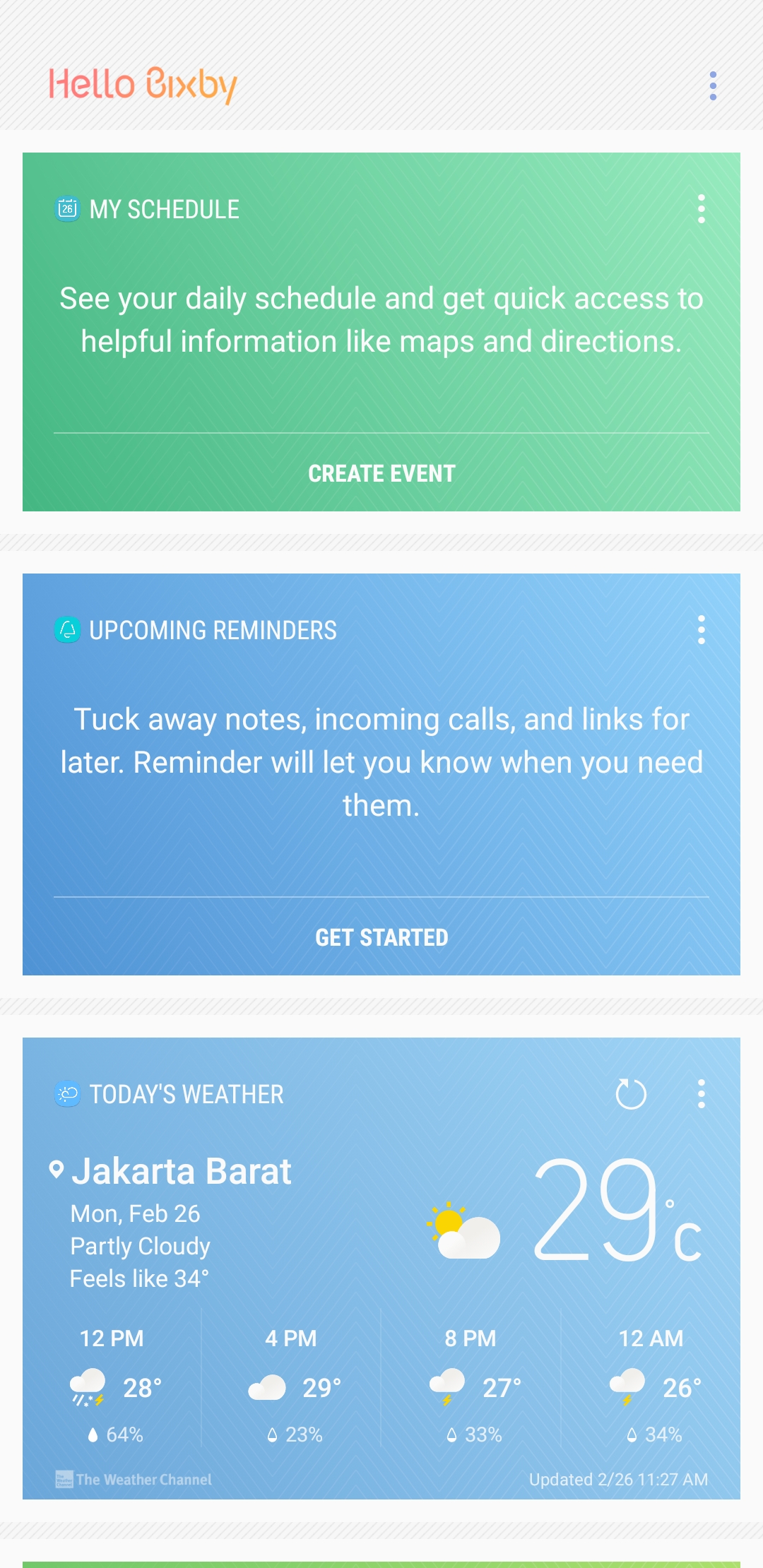The image size is (763, 1568).
Task: Refresh today's weather
Action: (631, 1094)
